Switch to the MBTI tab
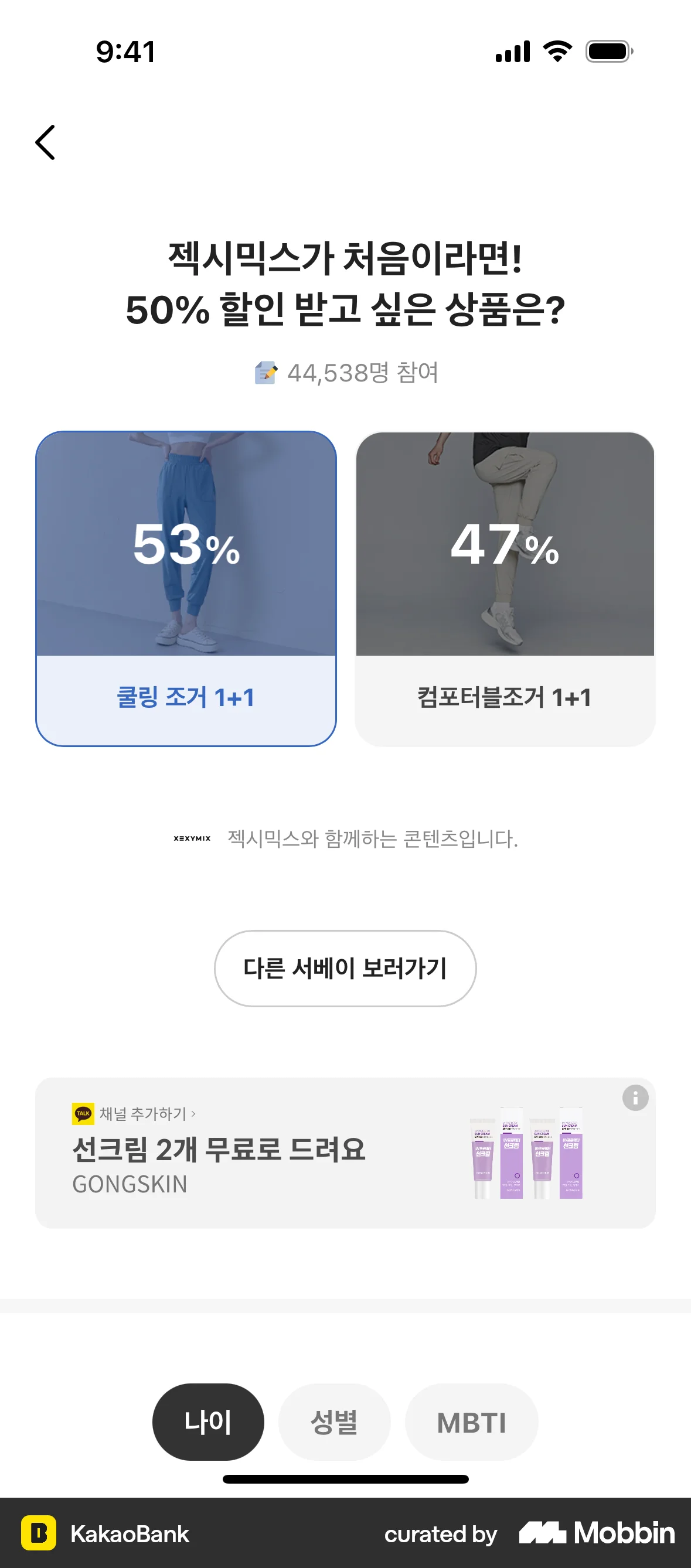 tap(471, 1422)
